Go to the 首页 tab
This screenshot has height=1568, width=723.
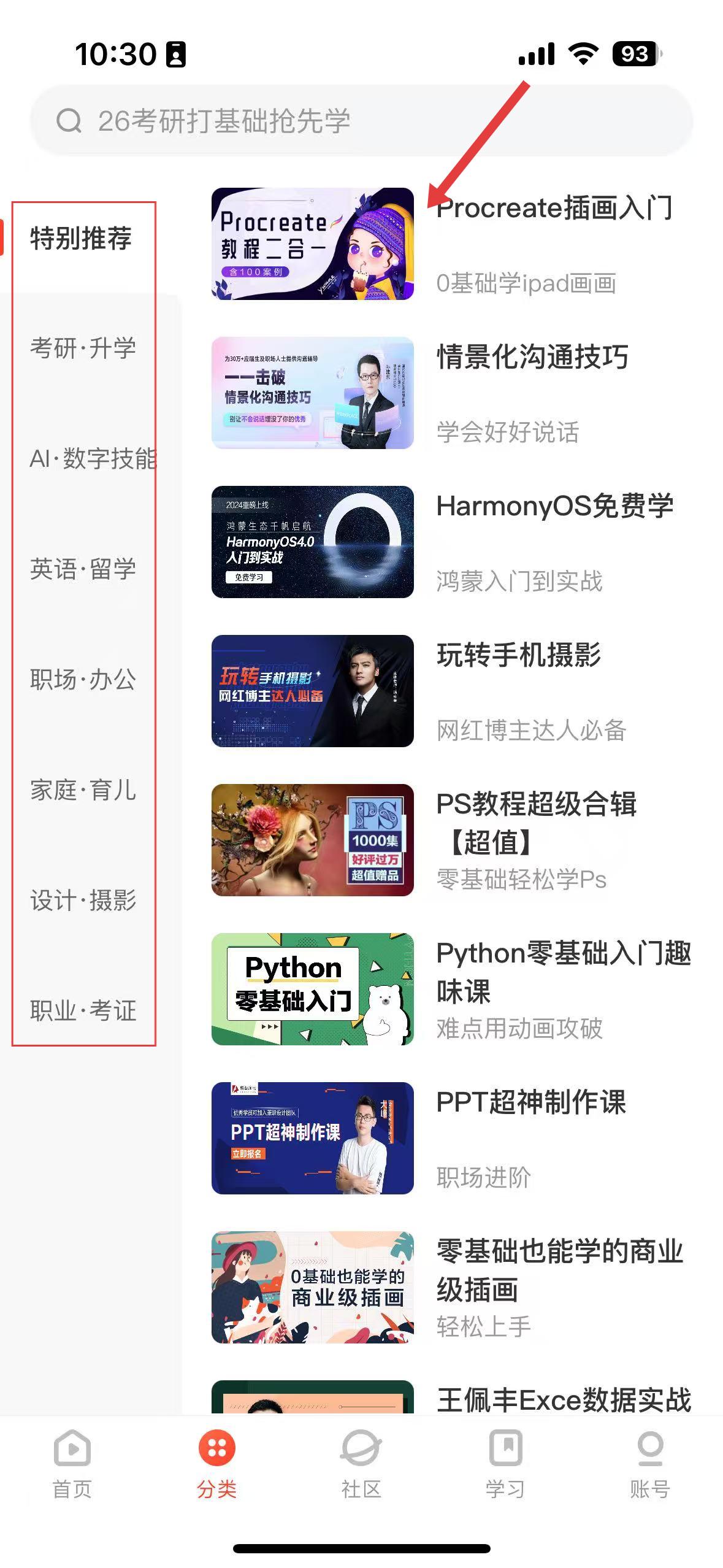(x=72, y=1463)
